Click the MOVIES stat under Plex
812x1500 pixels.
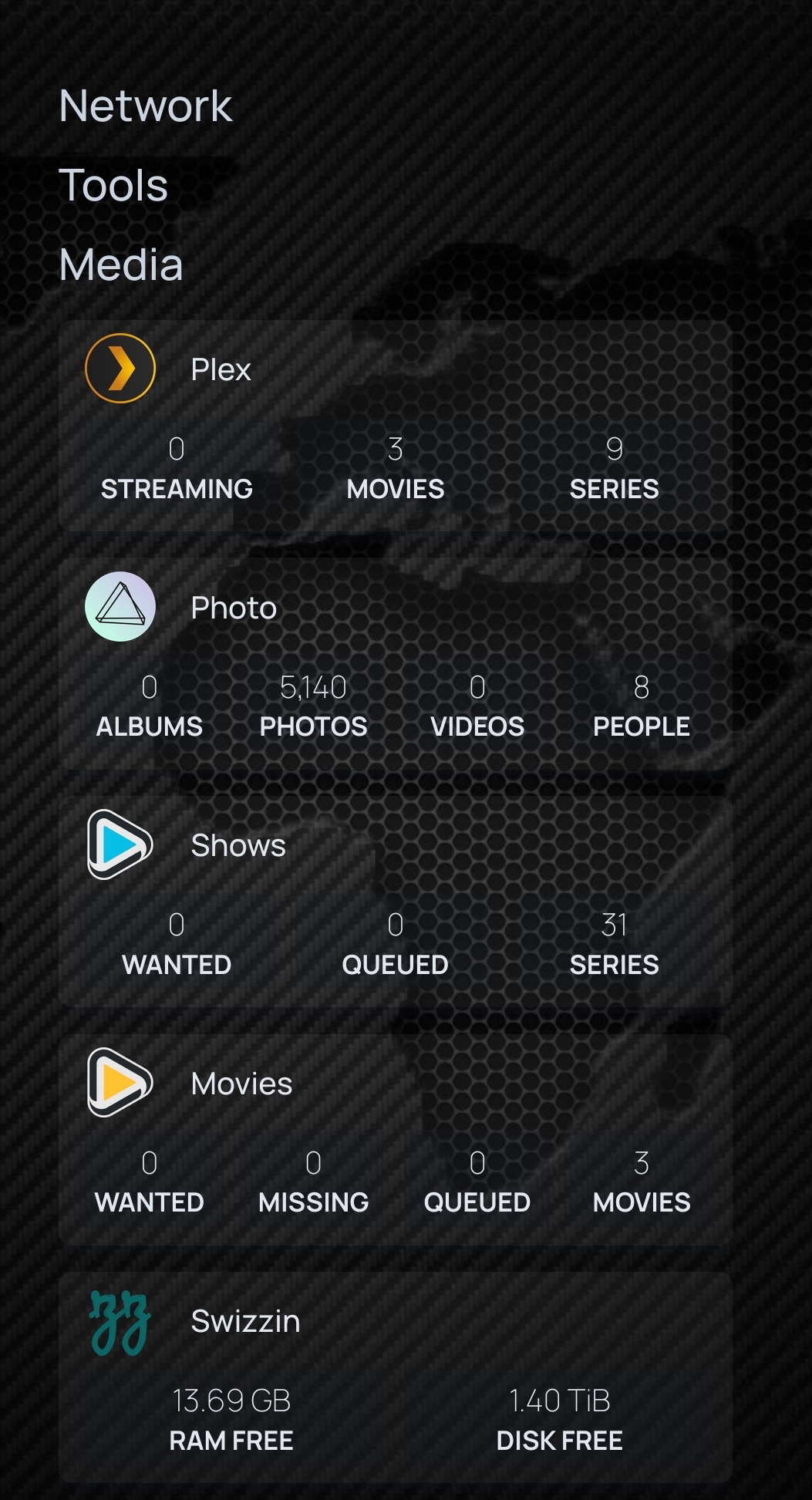pos(395,469)
